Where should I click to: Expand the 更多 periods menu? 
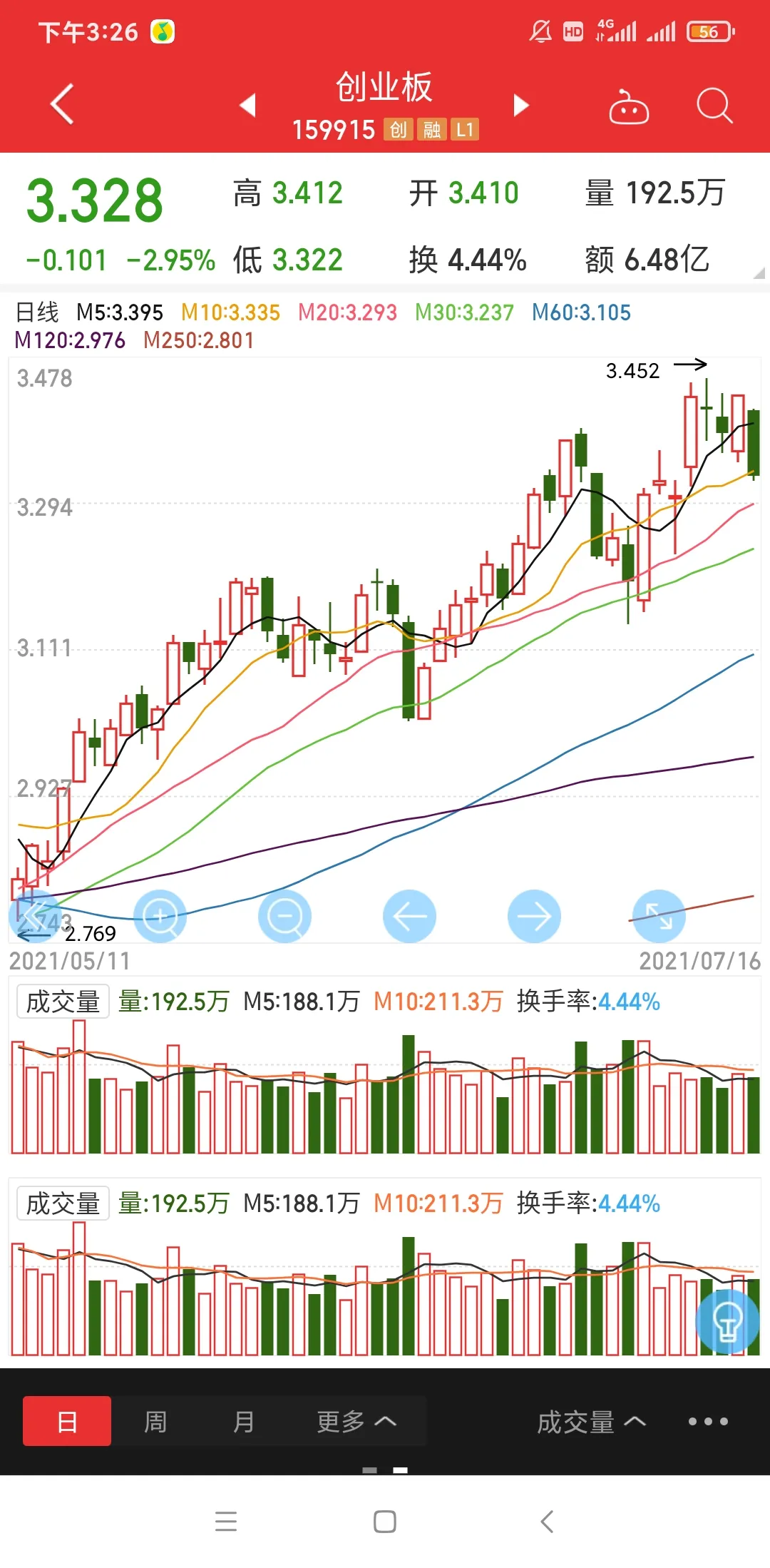[356, 1421]
